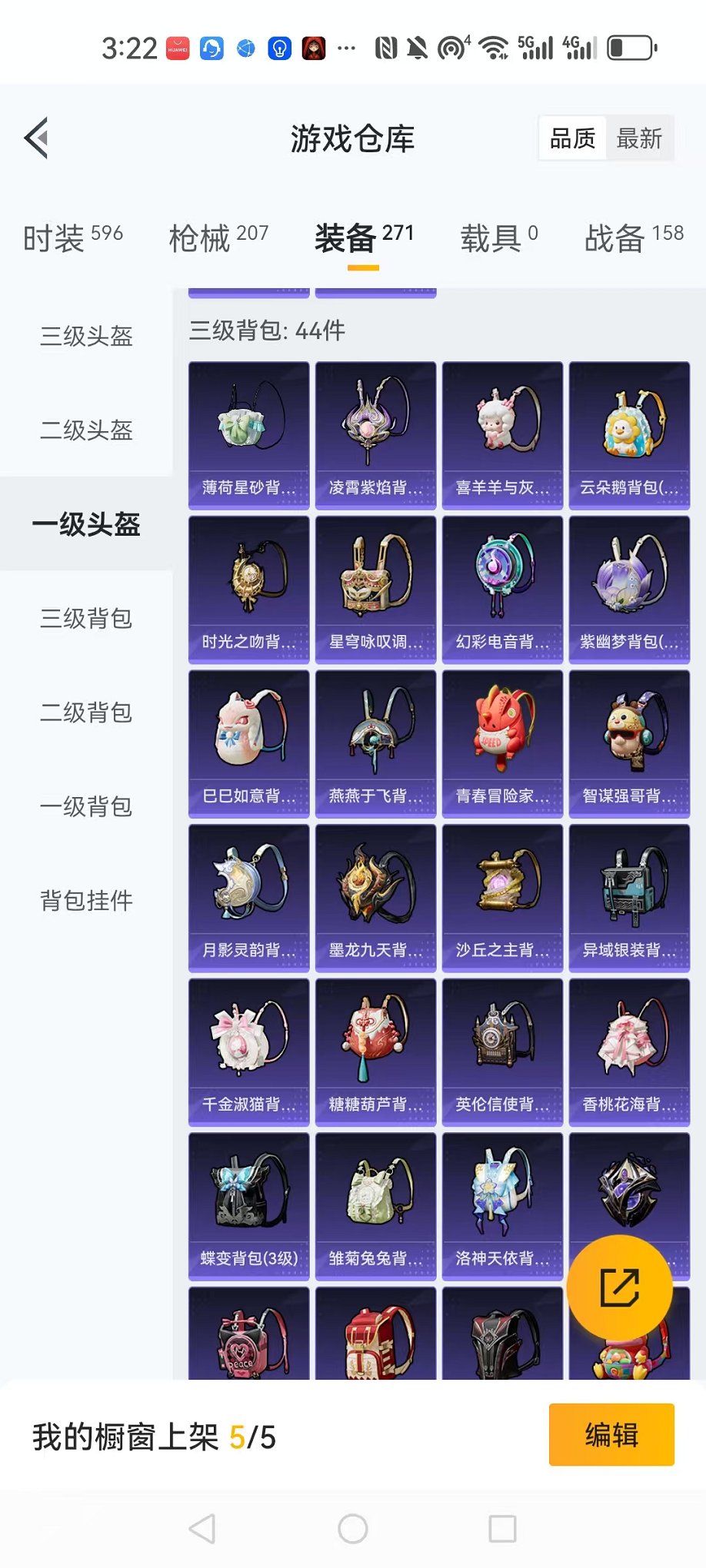706x1568 pixels.
Task: Switch to the 枪械 tab
Action: (x=218, y=238)
